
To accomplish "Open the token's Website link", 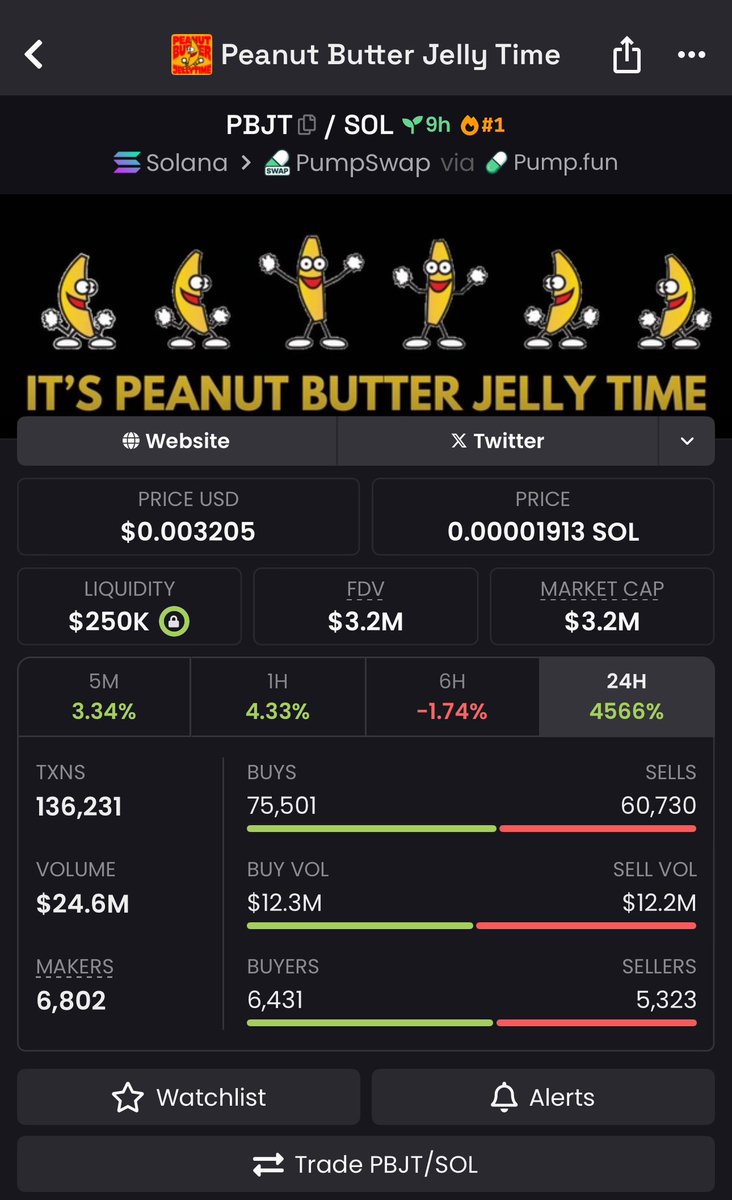I will (x=177, y=441).
